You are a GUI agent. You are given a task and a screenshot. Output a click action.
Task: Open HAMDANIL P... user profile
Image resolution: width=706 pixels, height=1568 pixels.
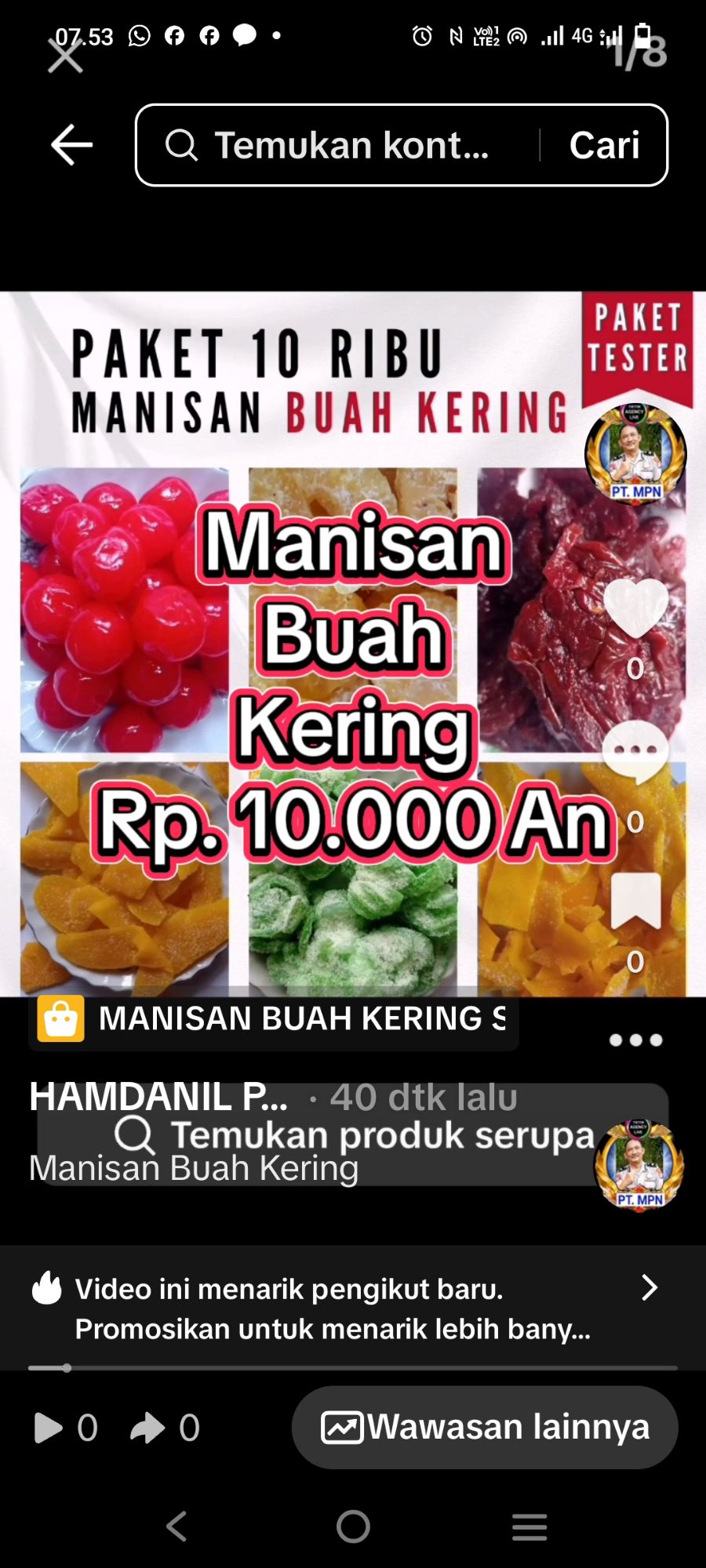tap(157, 1097)
